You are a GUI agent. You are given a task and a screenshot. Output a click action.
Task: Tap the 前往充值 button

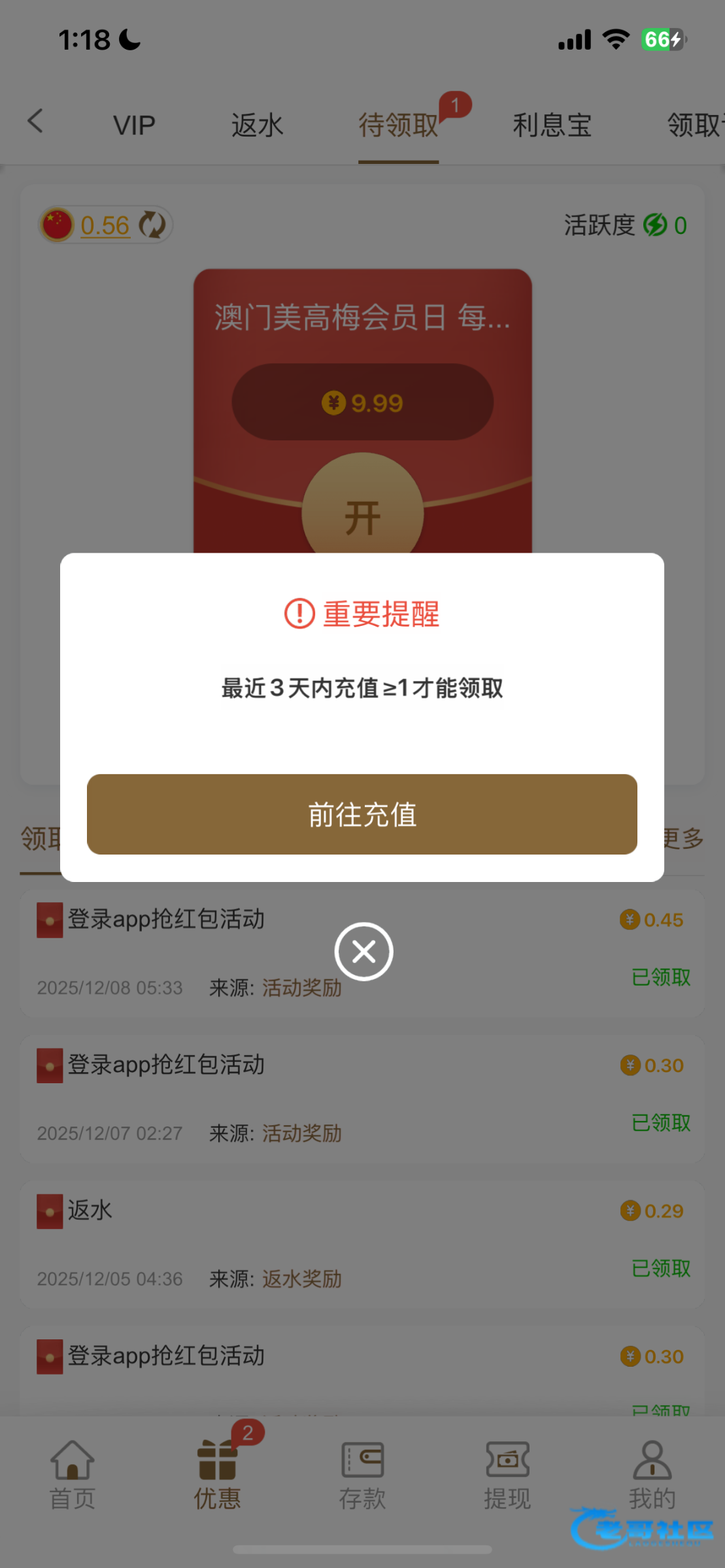(362, 814)
